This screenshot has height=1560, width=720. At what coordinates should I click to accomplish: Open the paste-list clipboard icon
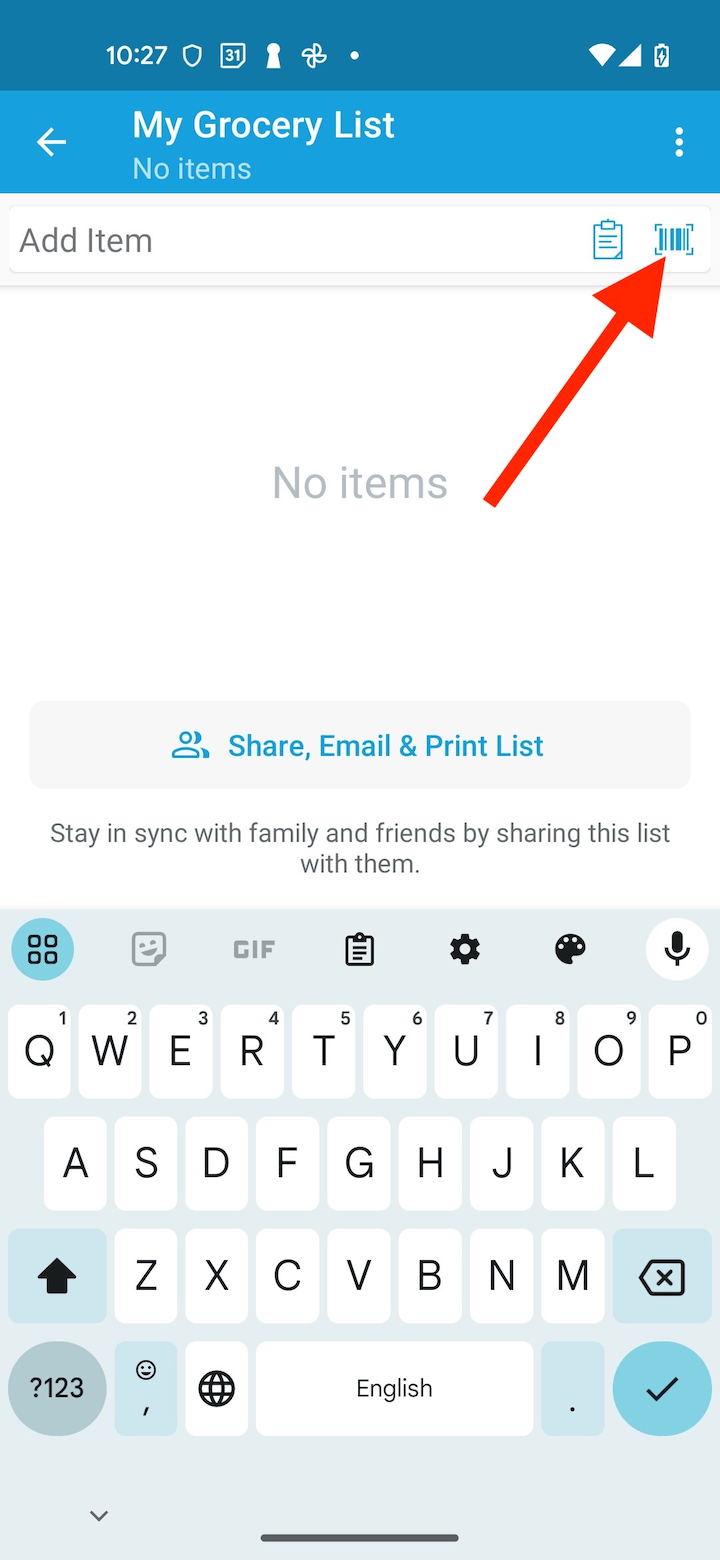[x=607, y=240]
